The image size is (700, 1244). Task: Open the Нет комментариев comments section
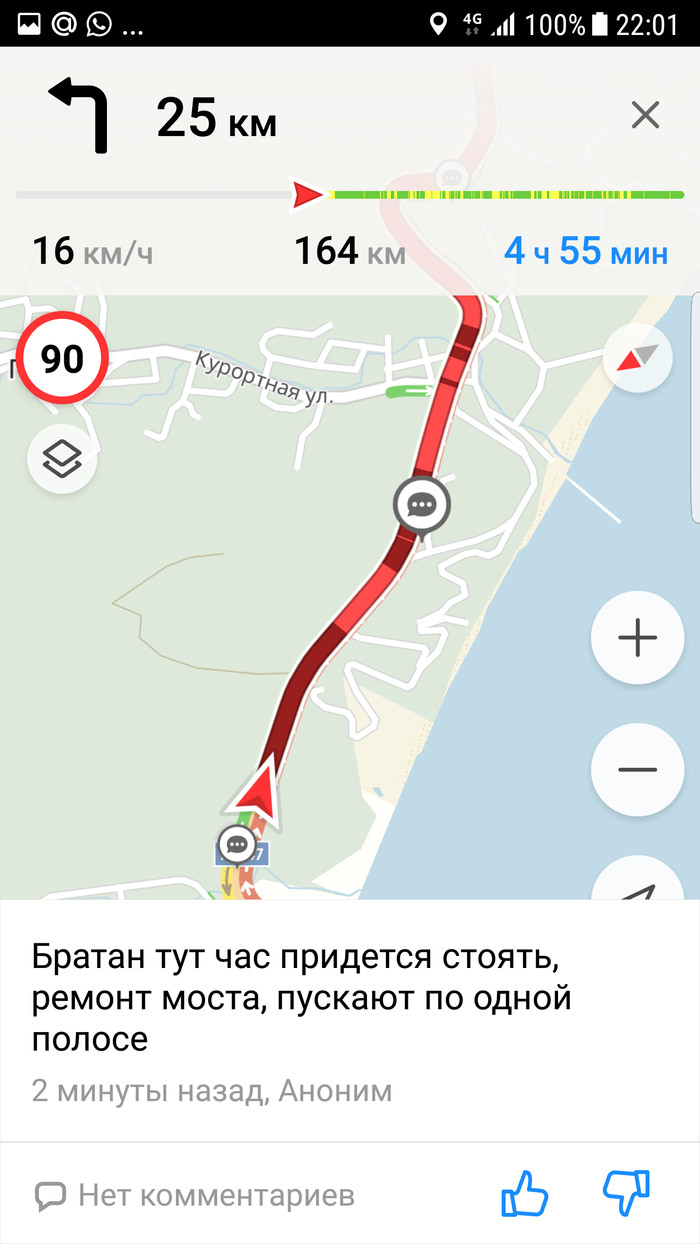195,1194
